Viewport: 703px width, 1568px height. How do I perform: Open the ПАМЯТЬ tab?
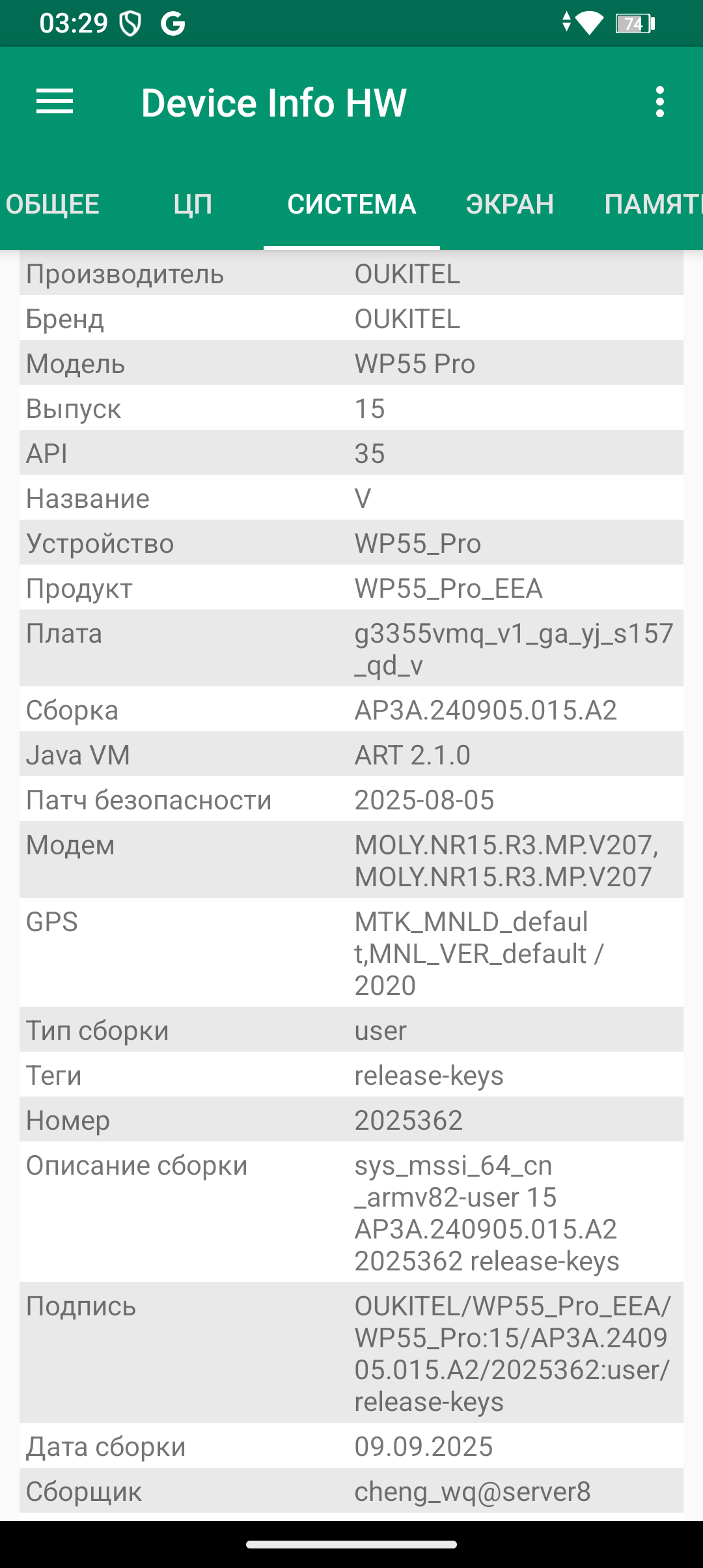click(x=652, y=204)
